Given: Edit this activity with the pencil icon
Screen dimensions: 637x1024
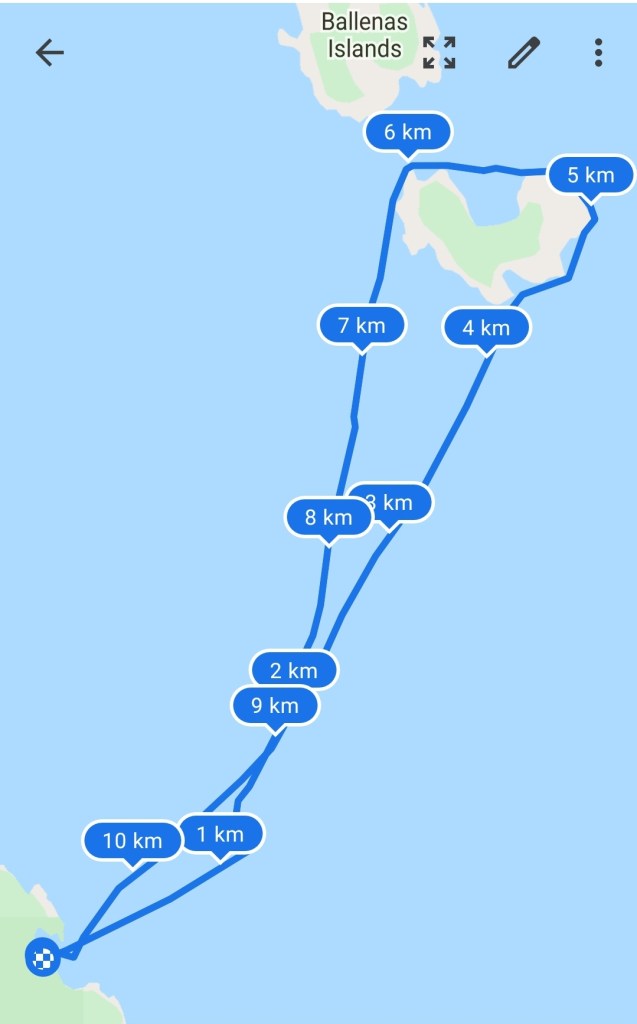Looking at the screenshot, I should [523, 53].
